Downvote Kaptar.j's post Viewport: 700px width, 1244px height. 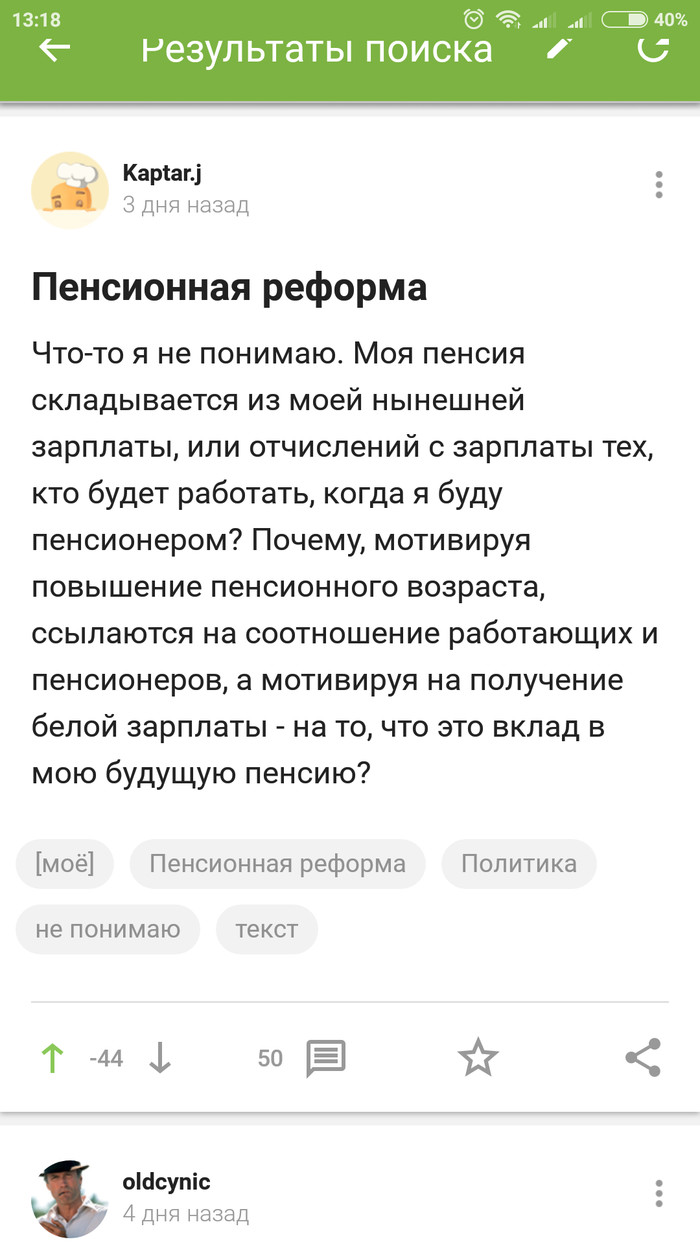pyautogui.click(x=160, y=1058)
